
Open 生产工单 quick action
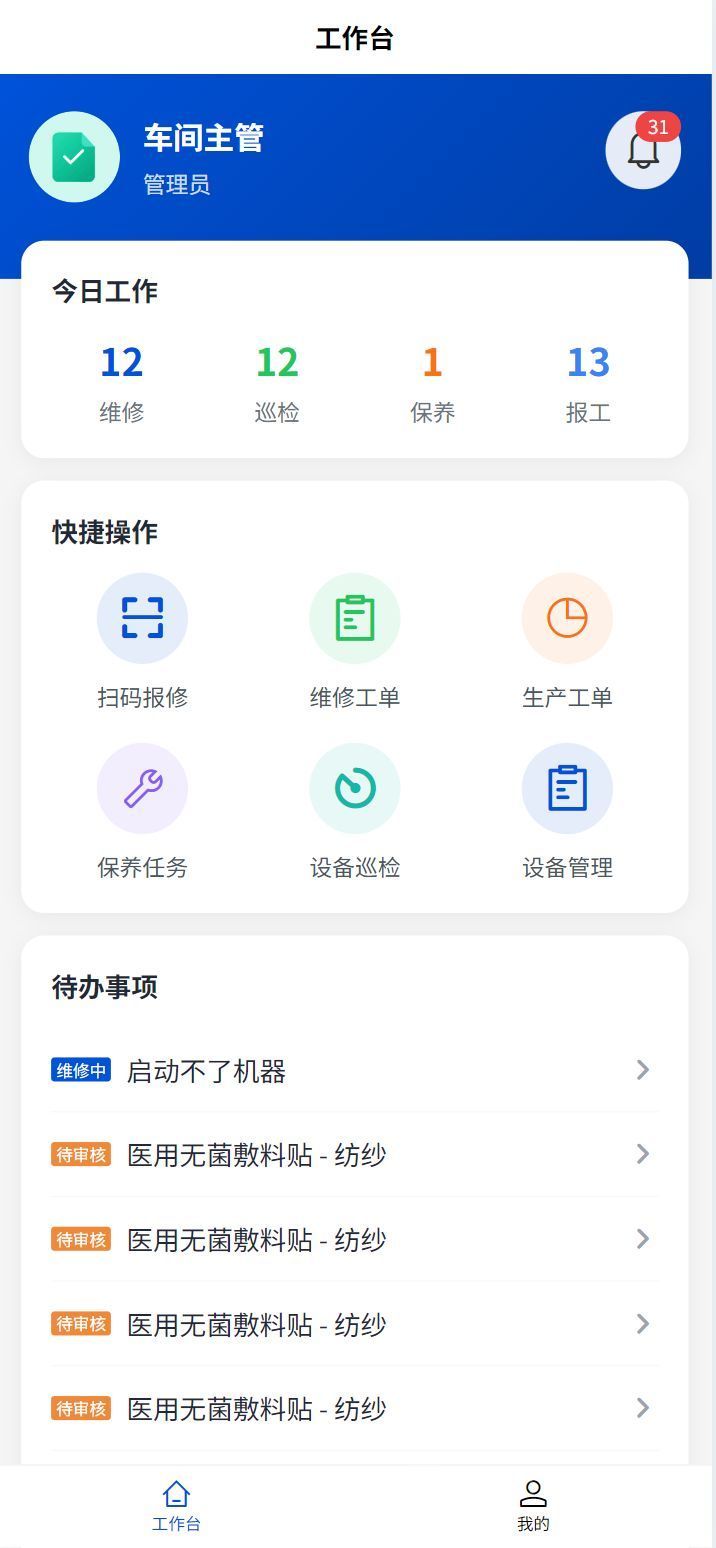coord(567,618)
